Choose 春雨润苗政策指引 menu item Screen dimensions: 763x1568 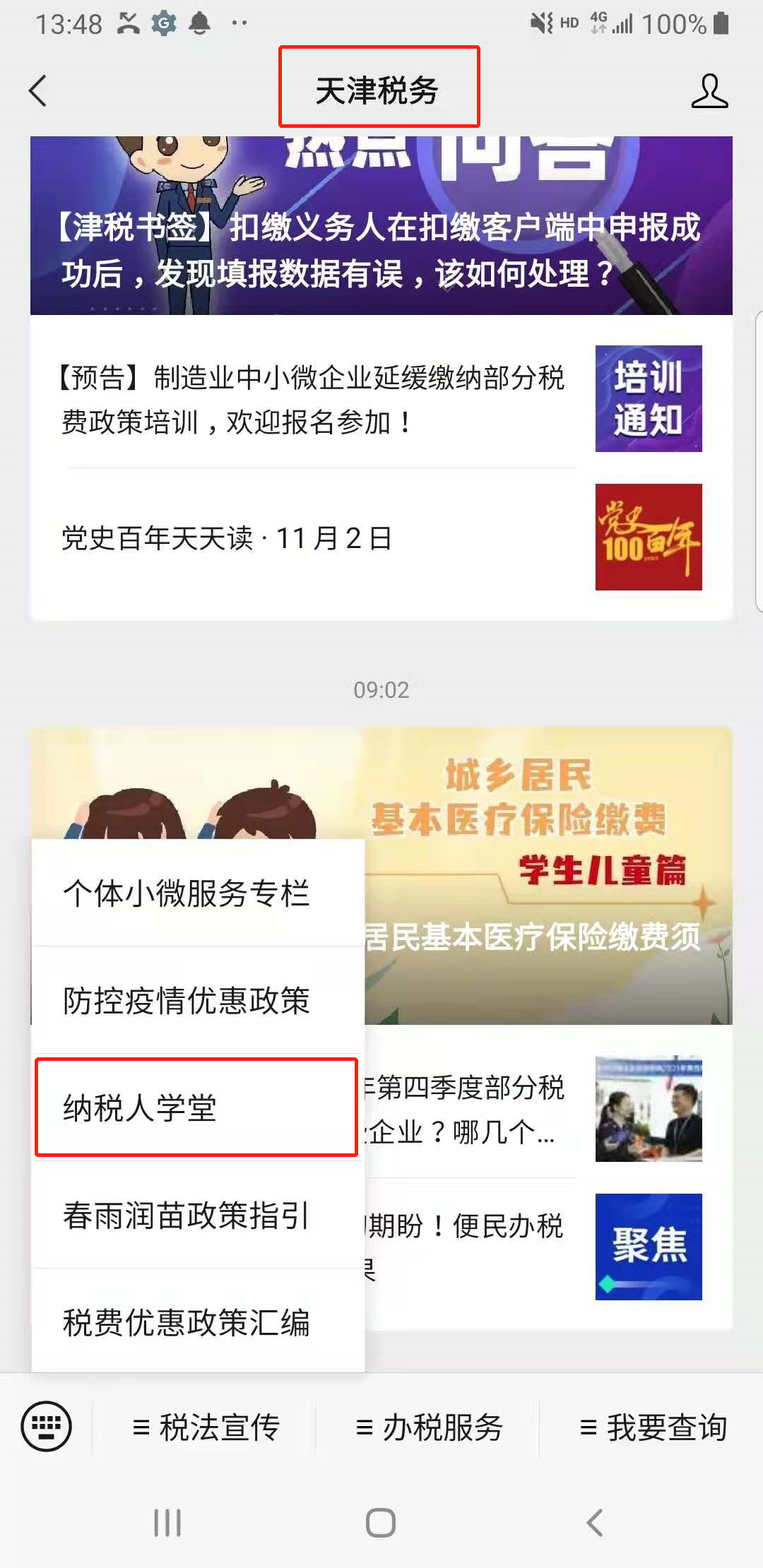click(187, 1216)
